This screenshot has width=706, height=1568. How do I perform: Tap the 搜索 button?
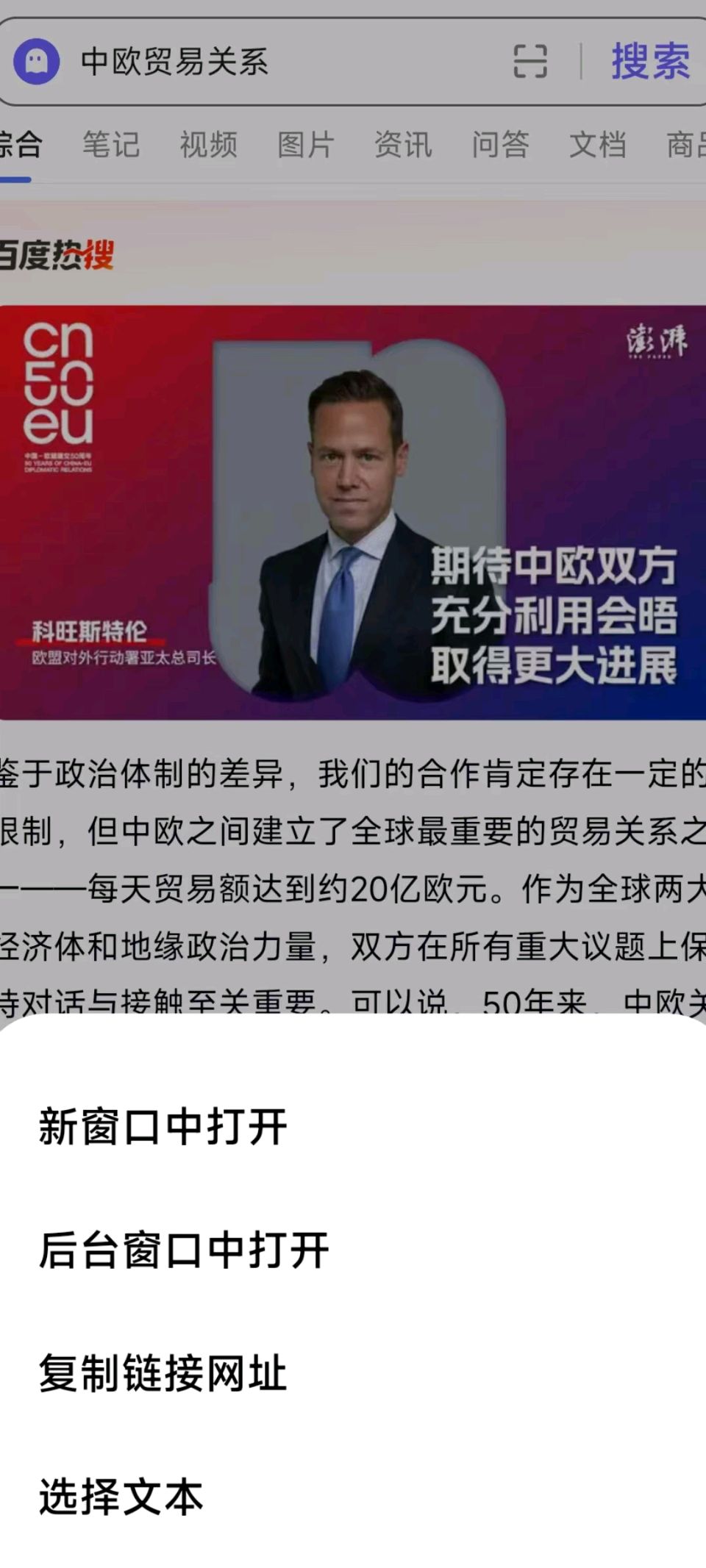tap(650, 61)
